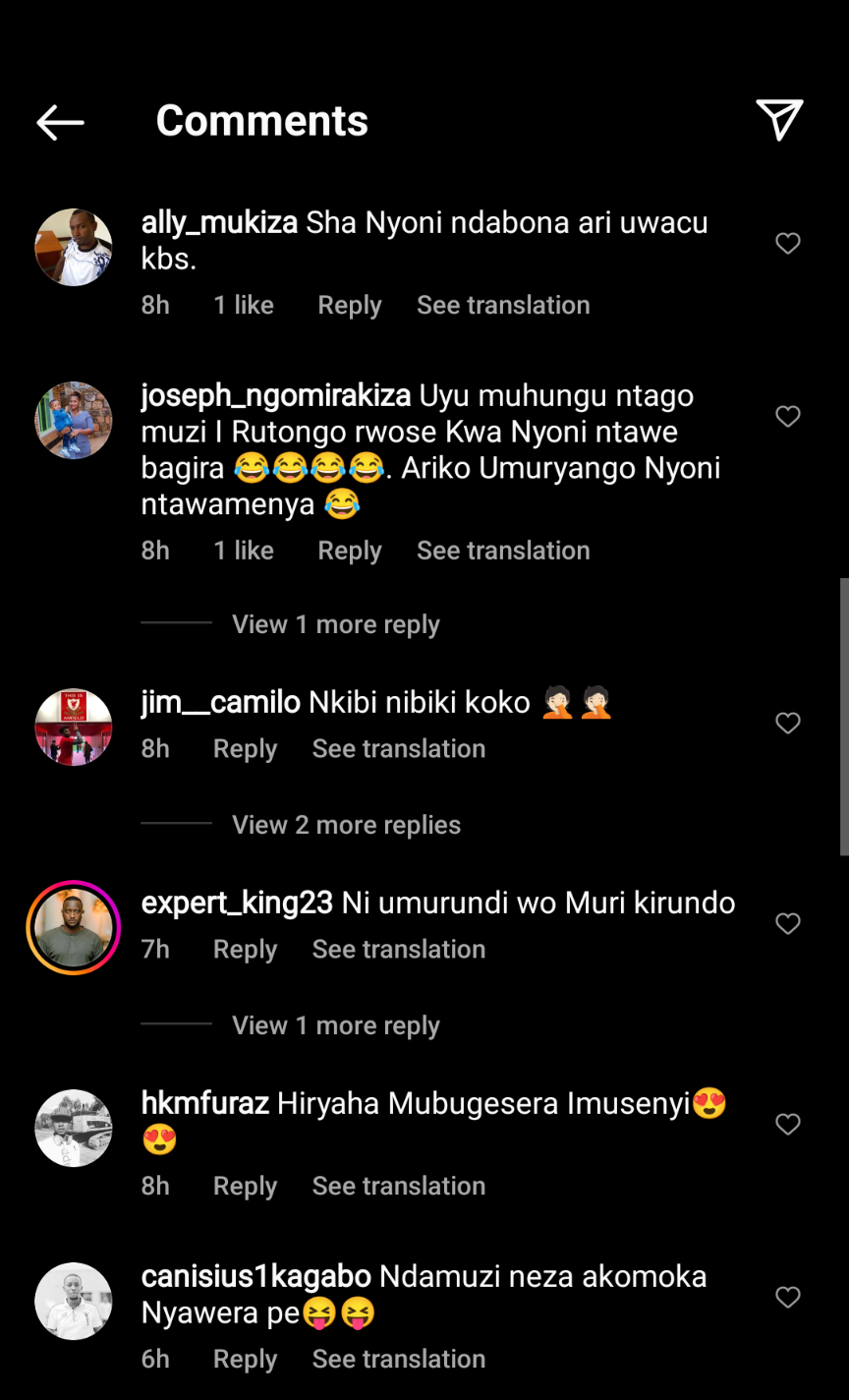
Task: Like expert_king23's comment
Action: pyautogui.click(x=788, y=924)
